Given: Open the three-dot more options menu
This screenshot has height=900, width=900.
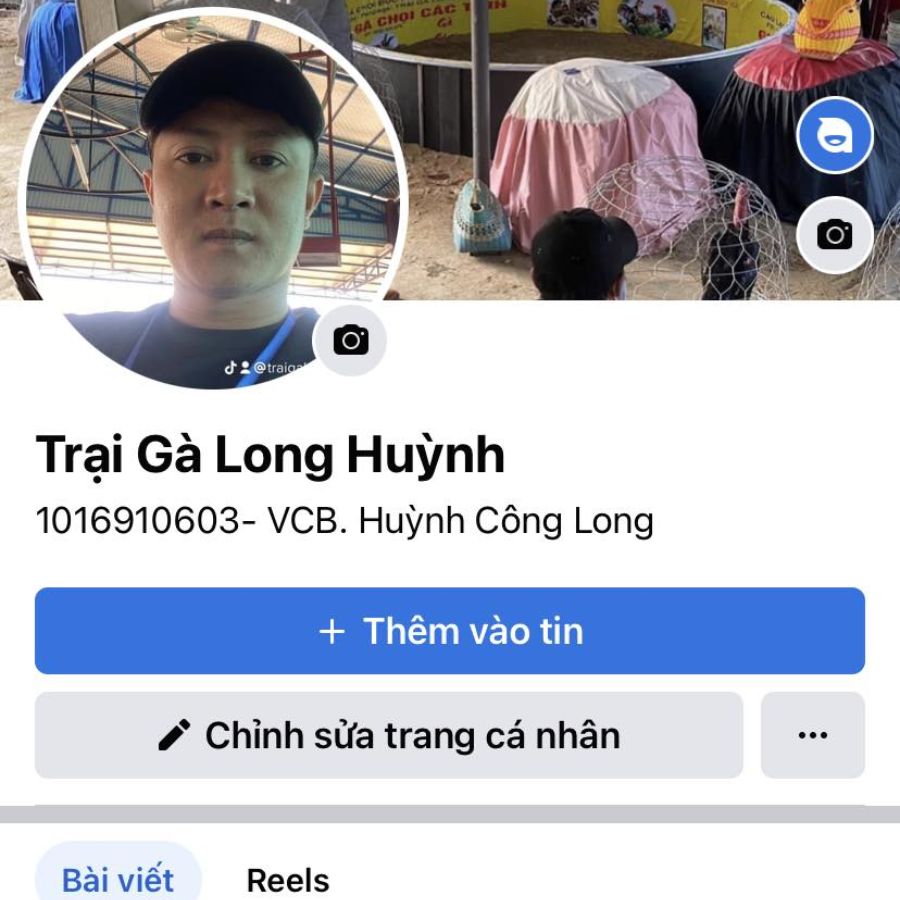Looking at the screenshot, I should [x=812, y=735].
